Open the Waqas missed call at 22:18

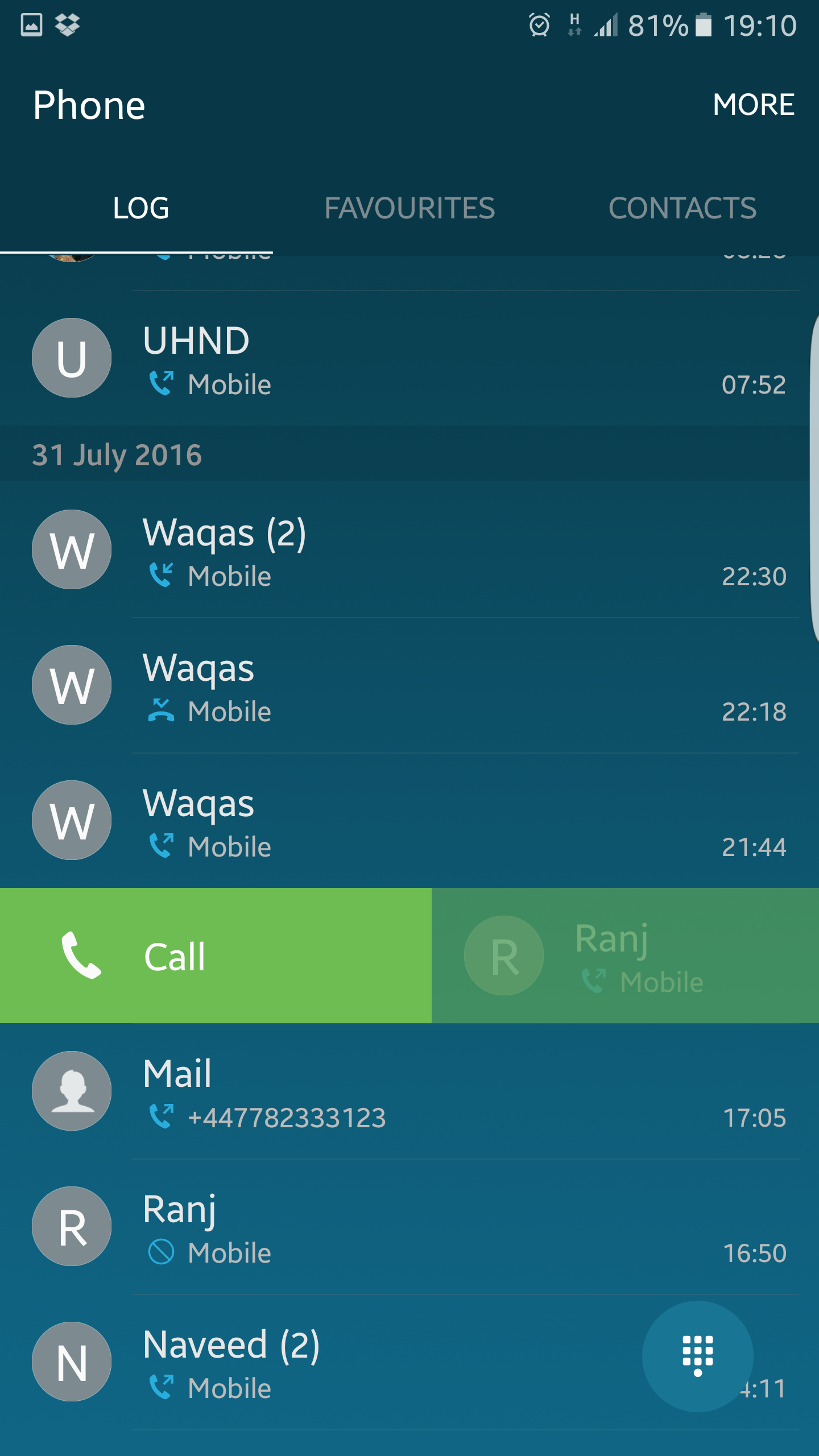(x=409, y=685)
